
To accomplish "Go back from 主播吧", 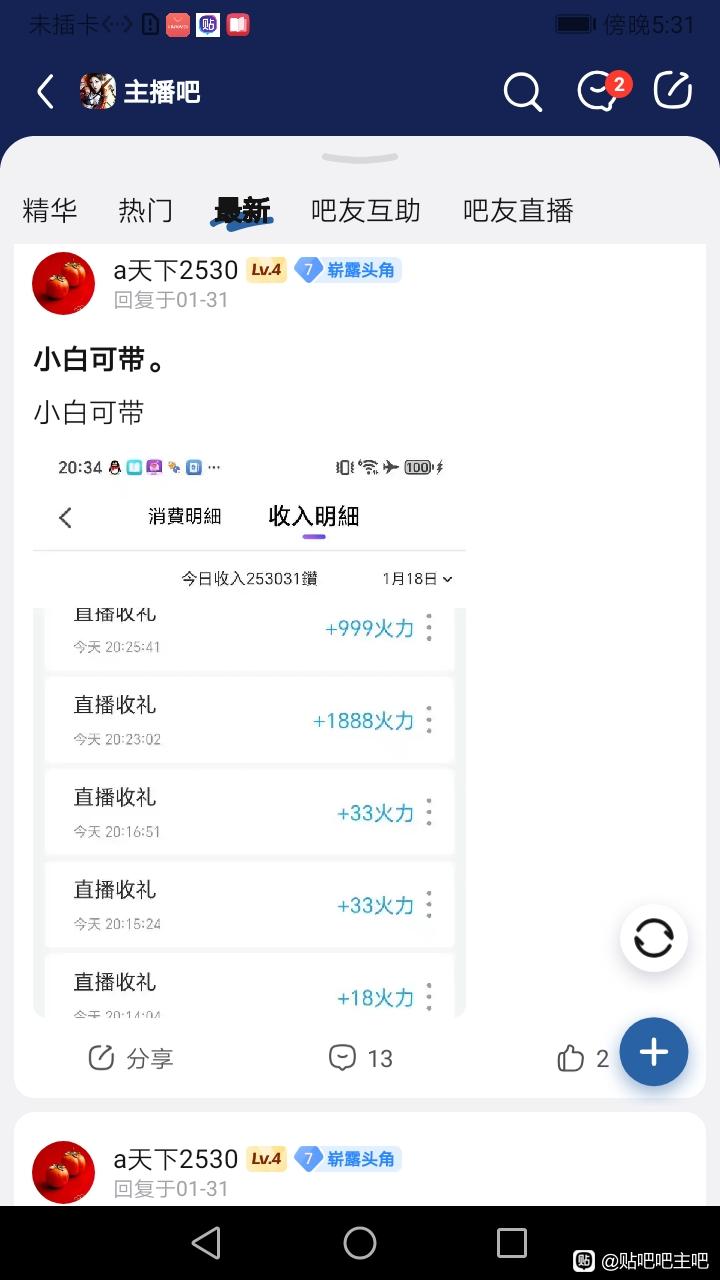I will [45, 92].
